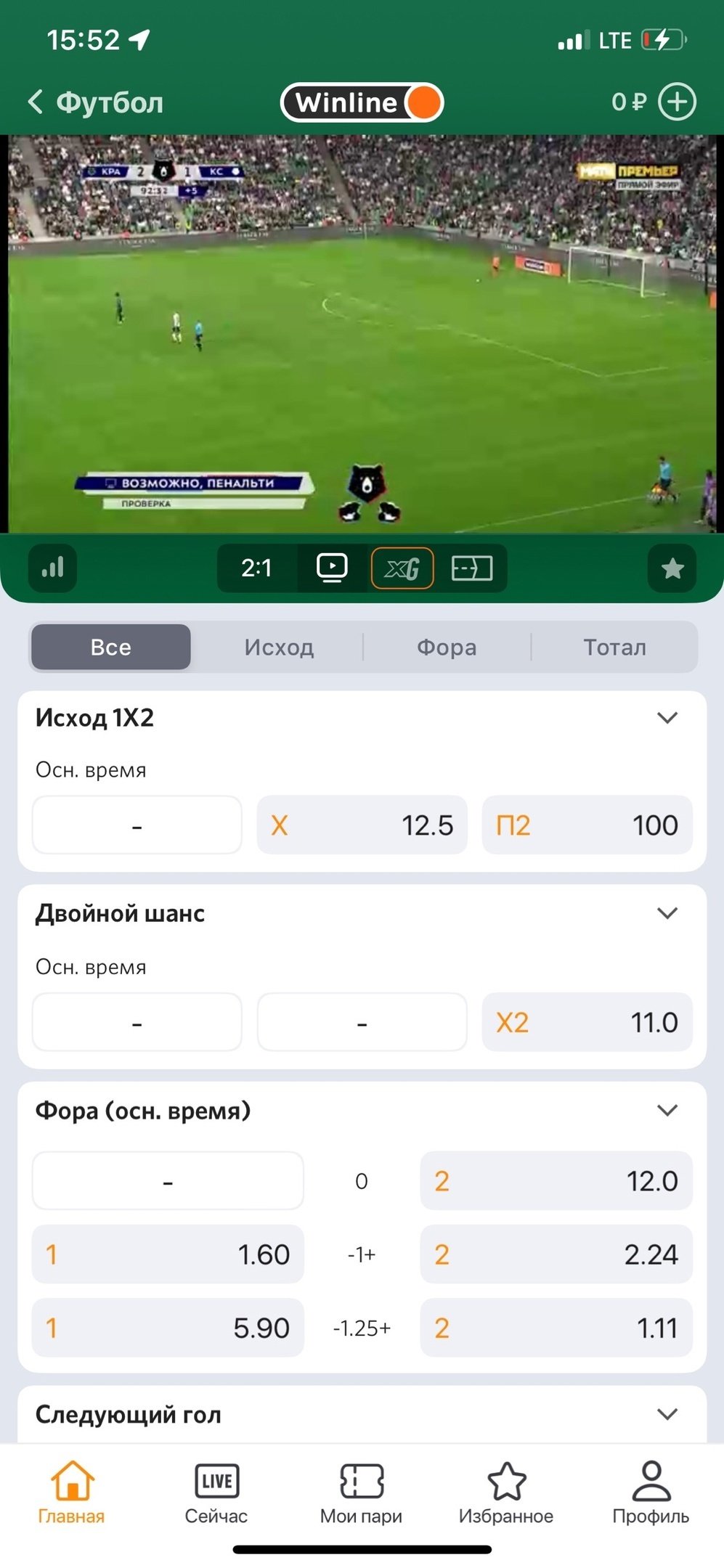The width and height of the screenshot is (724, 1568).
Task: Go back to Футбол list
Action: (x=94, y=102)
